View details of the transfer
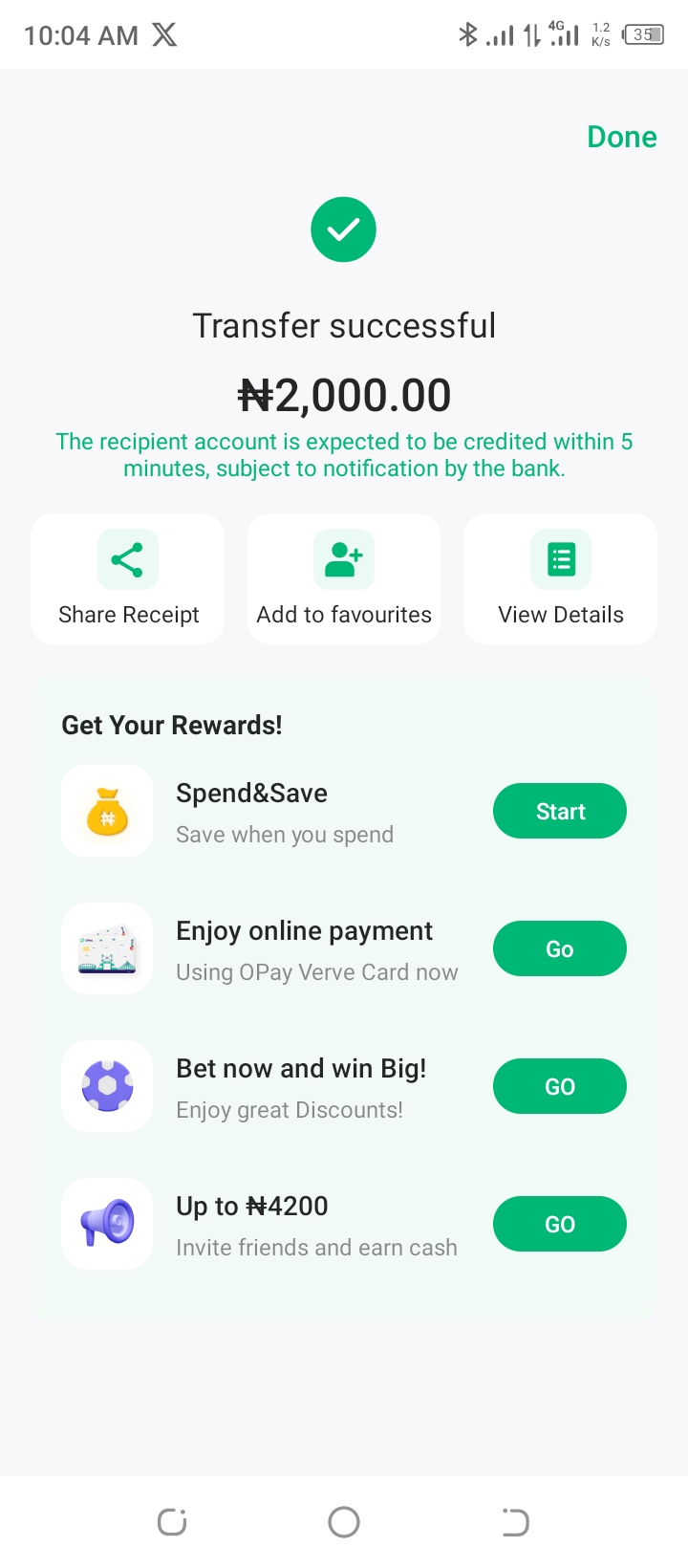Screen dimensions: 688x1568 [x=561, y=579]
